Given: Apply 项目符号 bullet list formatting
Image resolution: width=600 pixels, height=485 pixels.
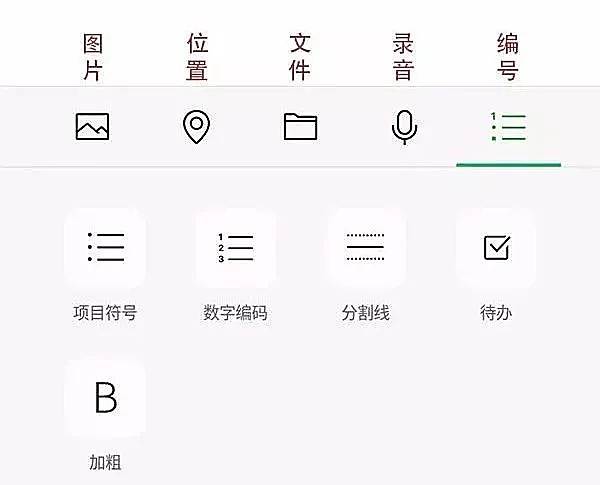Looking at the screenshot, I should click(x=105, y=247).
